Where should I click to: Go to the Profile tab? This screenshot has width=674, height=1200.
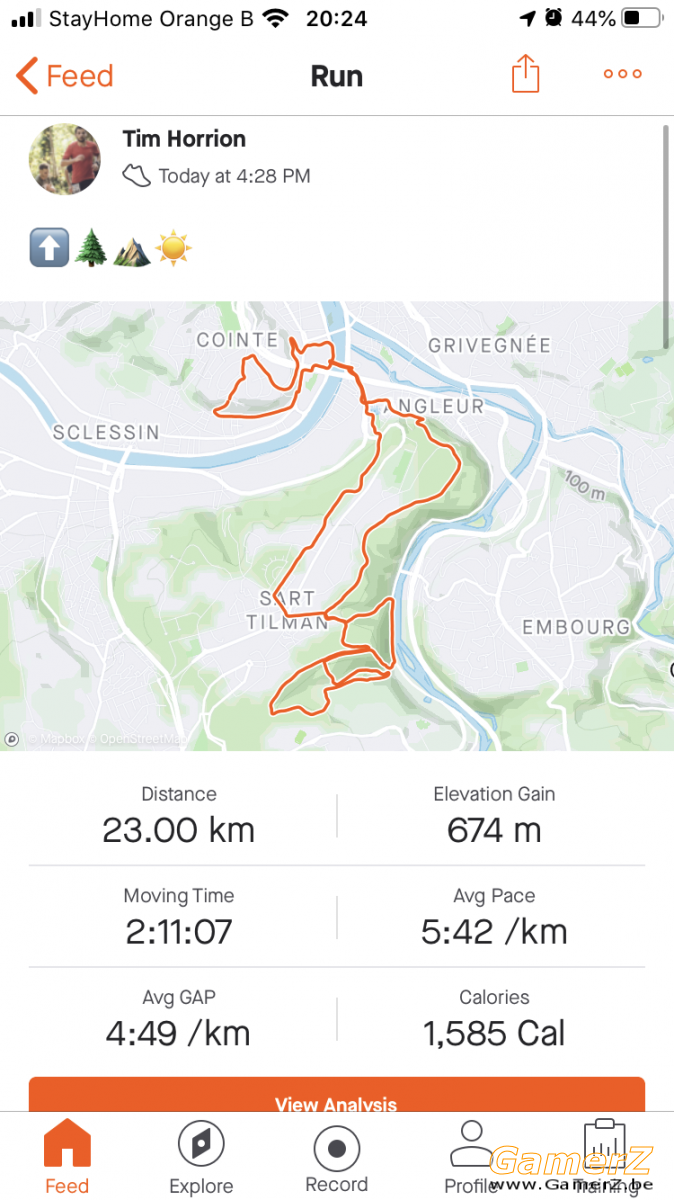tap(471, 1157)
